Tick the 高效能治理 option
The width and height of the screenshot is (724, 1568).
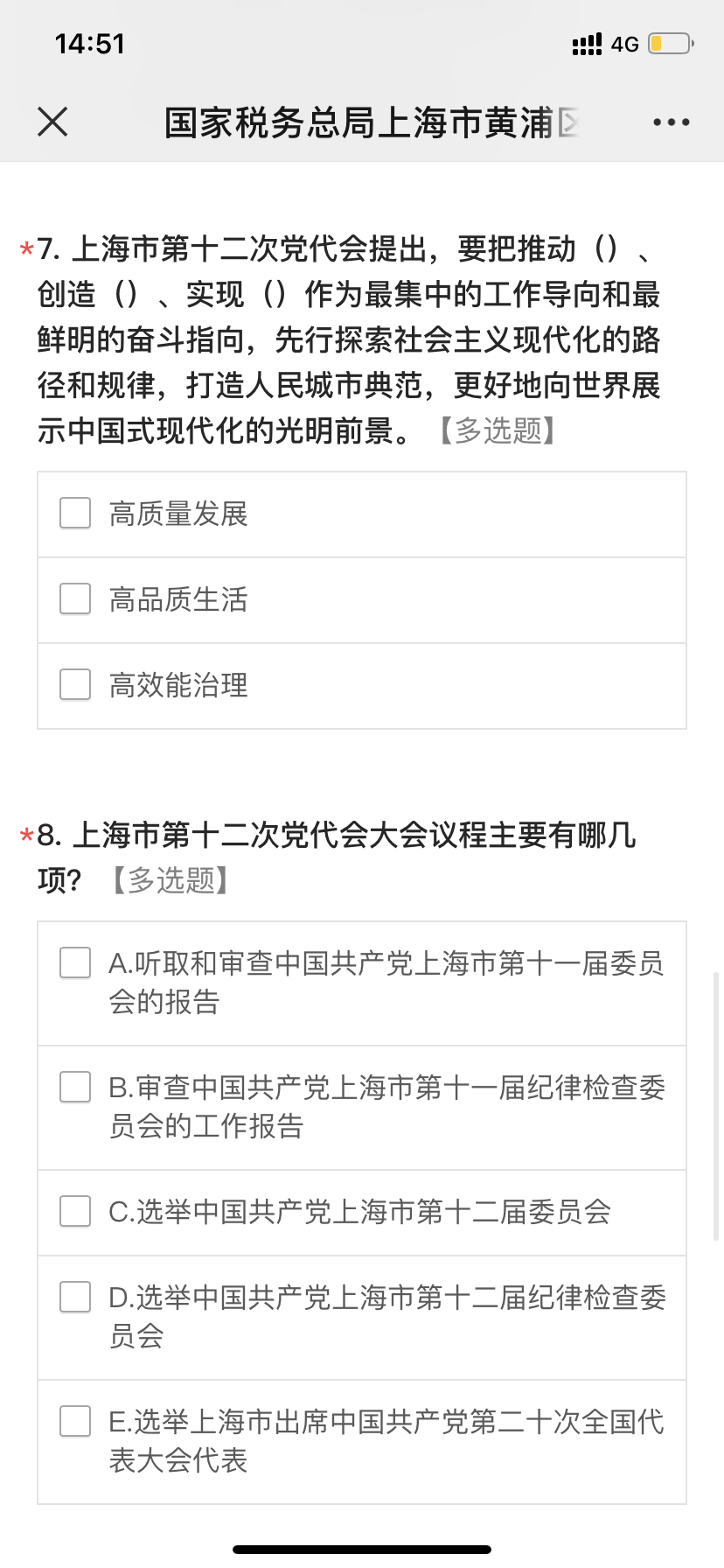(362, 686)
